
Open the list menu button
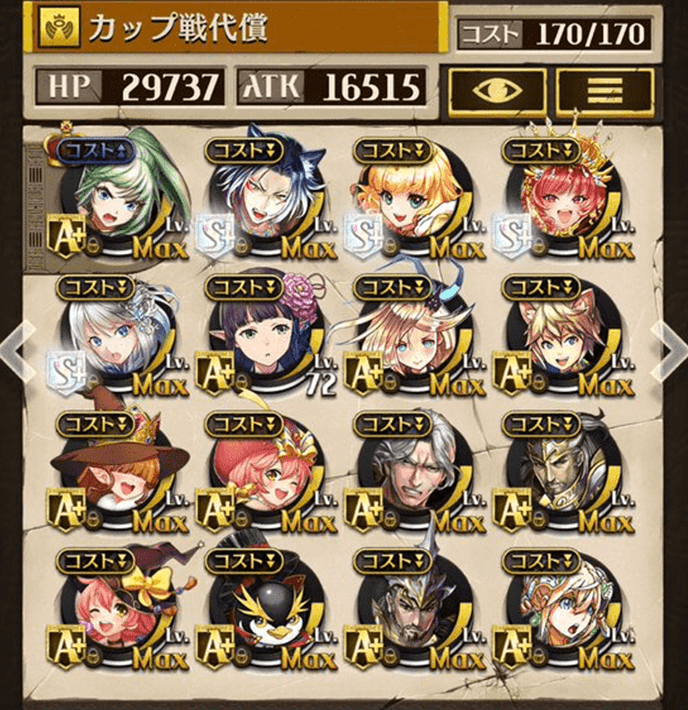[x=603, y=92]
